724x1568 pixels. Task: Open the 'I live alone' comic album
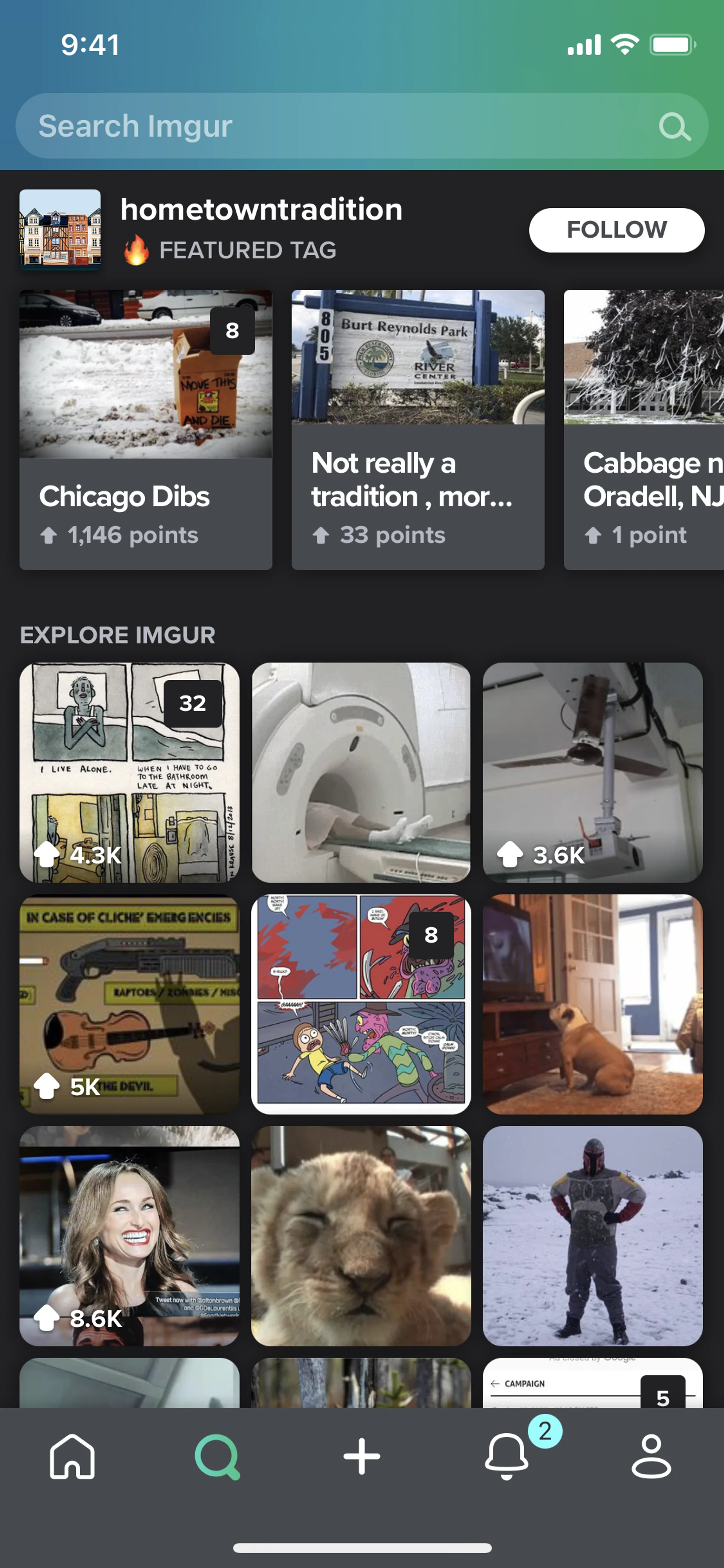(130, 772)
